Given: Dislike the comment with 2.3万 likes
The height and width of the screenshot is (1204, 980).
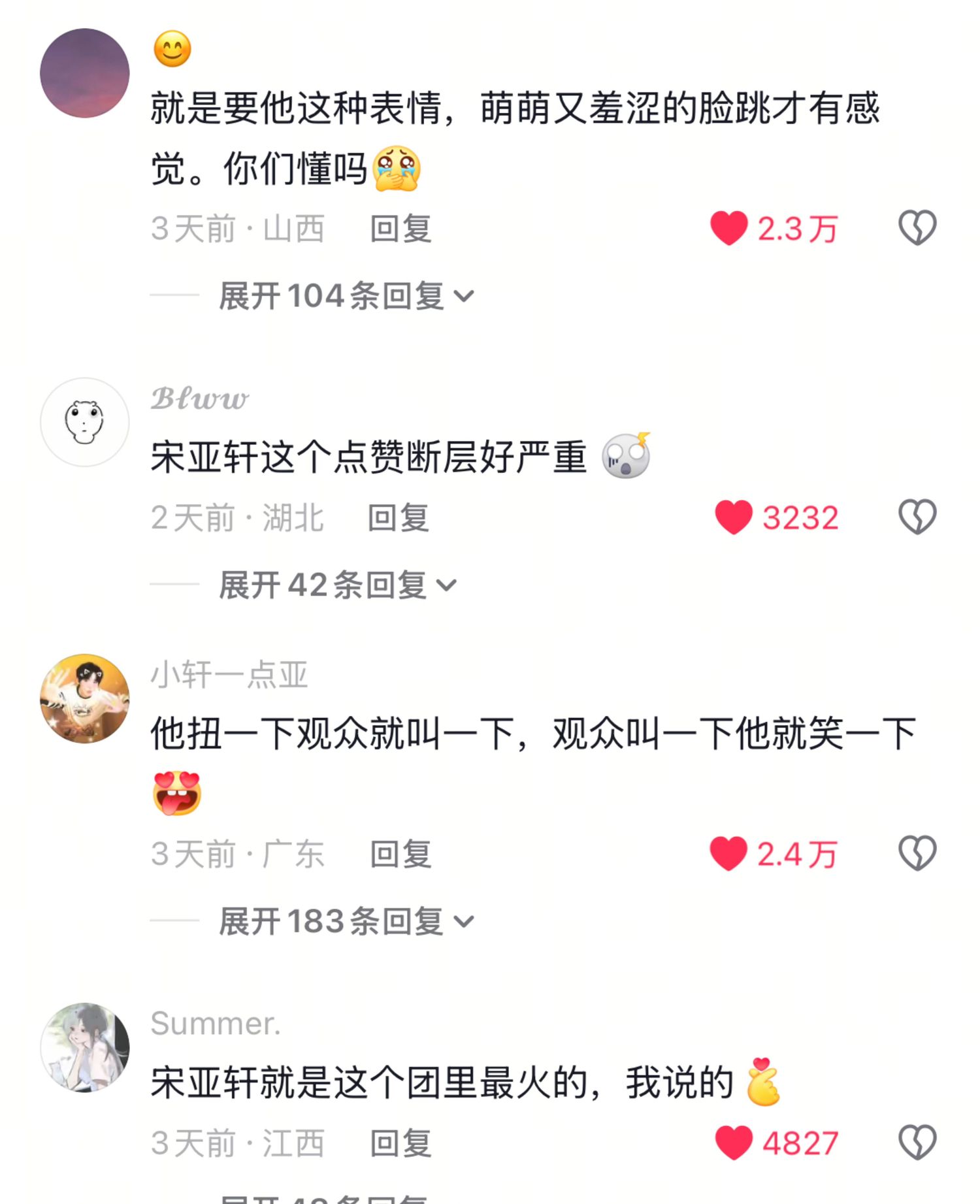Looking at the screenshot, I should click(917, 228).
